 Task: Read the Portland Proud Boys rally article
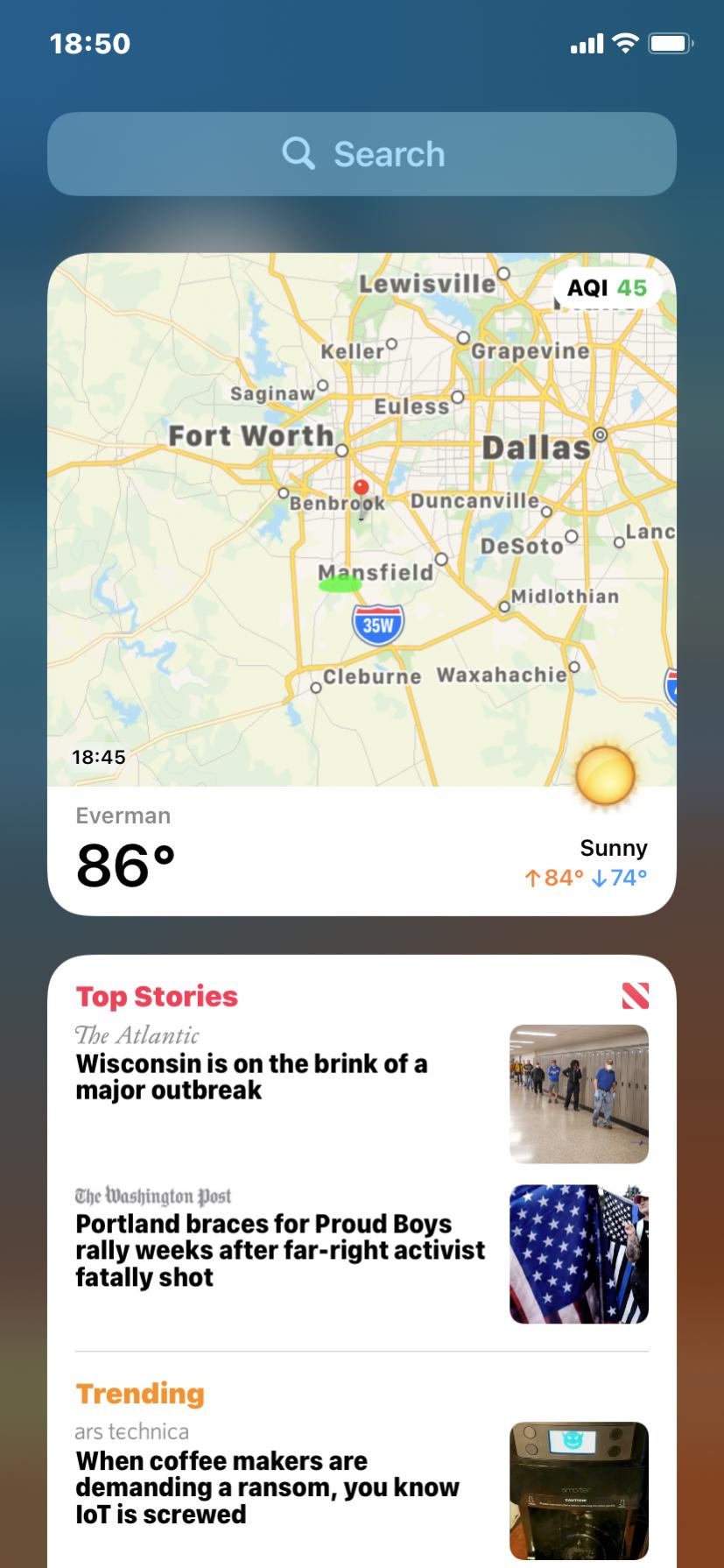coord(280,1250)
